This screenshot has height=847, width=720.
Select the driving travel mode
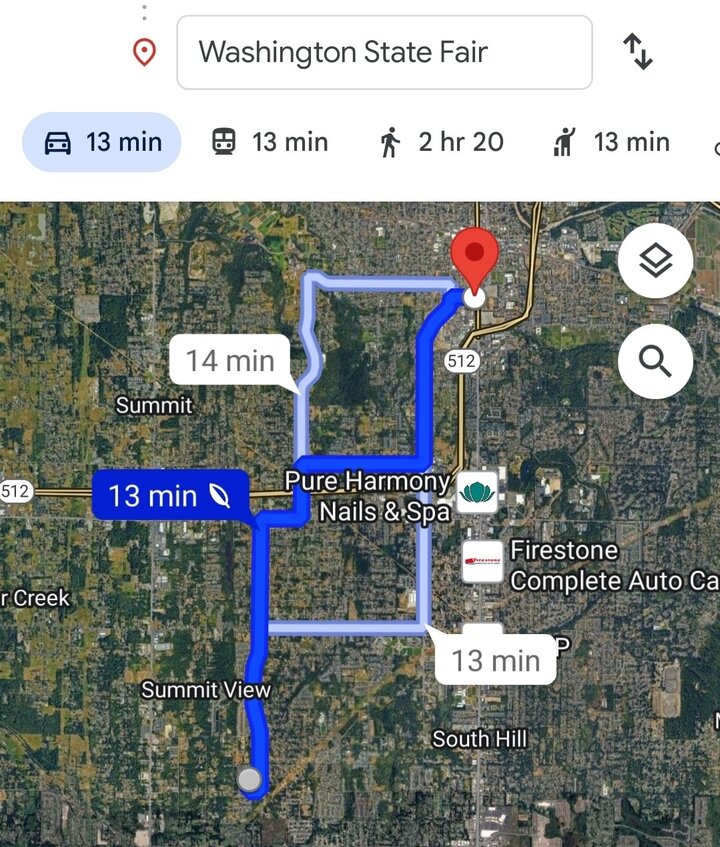[x=100, y=142]
